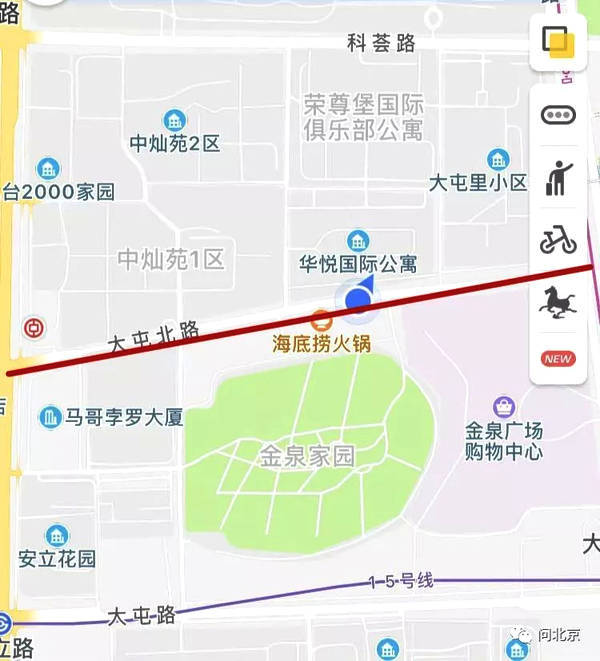This screenshot has height=661, width=600.
Task: Choose the bicycle icon in the toolbar
Action: (x=558, y=240)
